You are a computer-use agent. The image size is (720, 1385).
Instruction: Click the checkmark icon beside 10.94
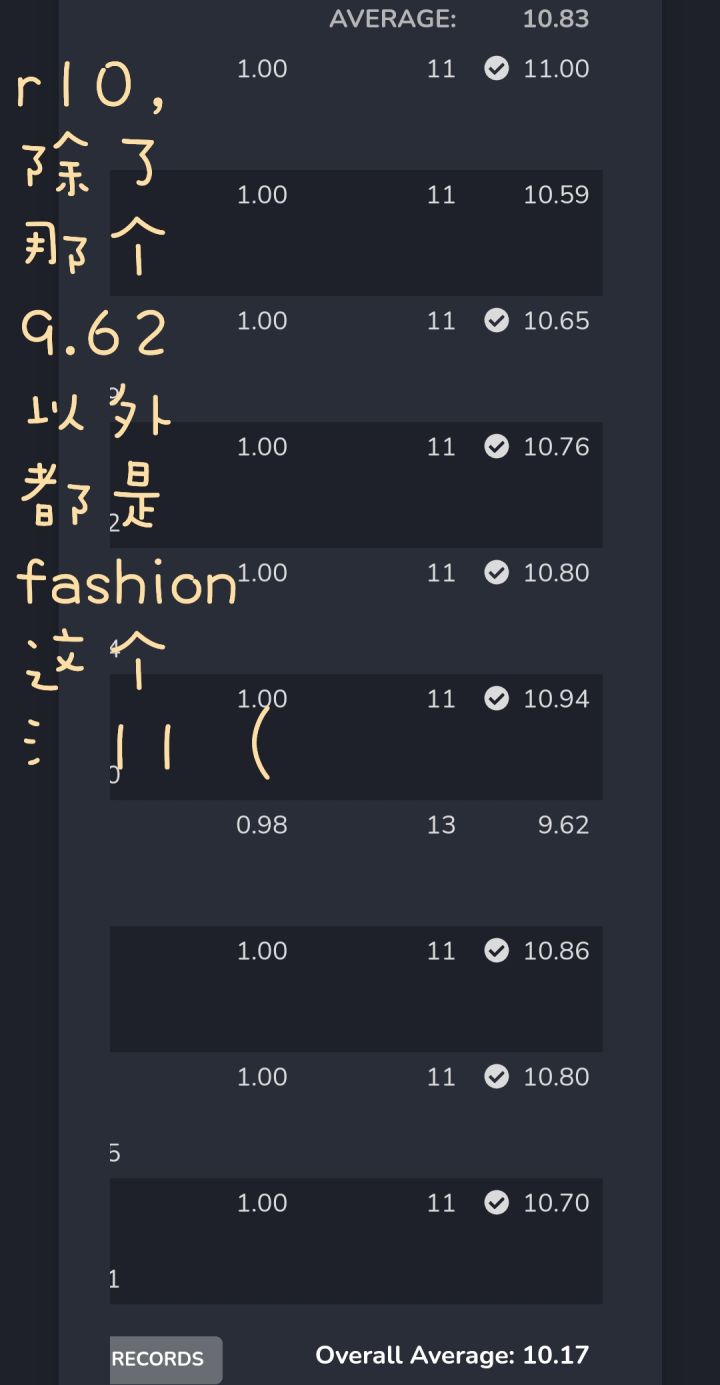pyautogui.click(x=497, y=699)
